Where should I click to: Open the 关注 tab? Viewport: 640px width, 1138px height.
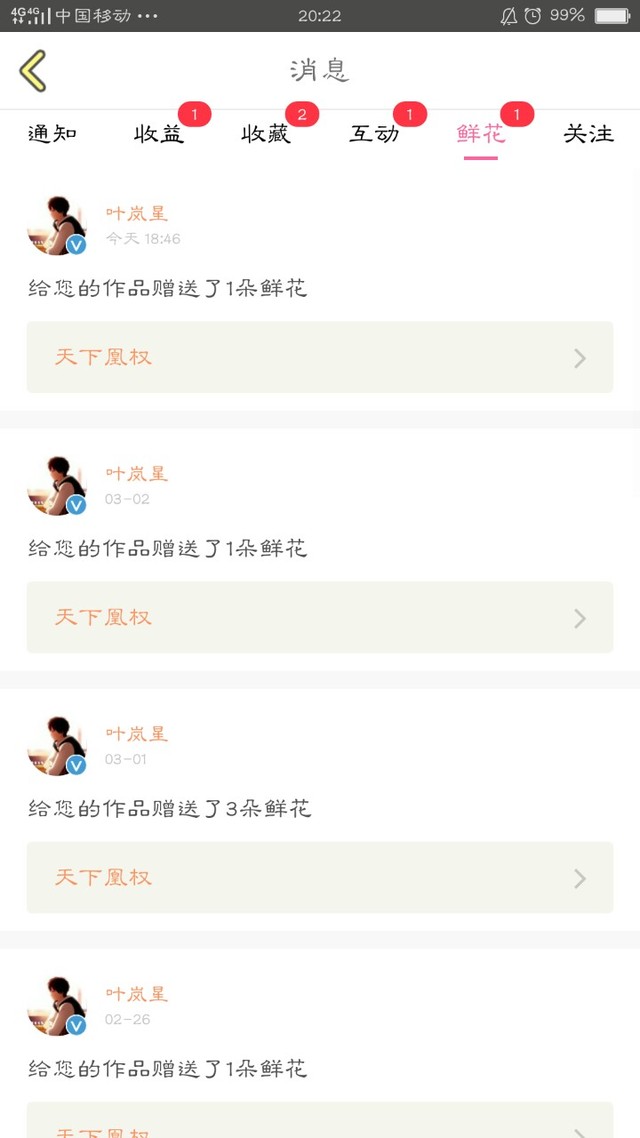tap(588, 134)
